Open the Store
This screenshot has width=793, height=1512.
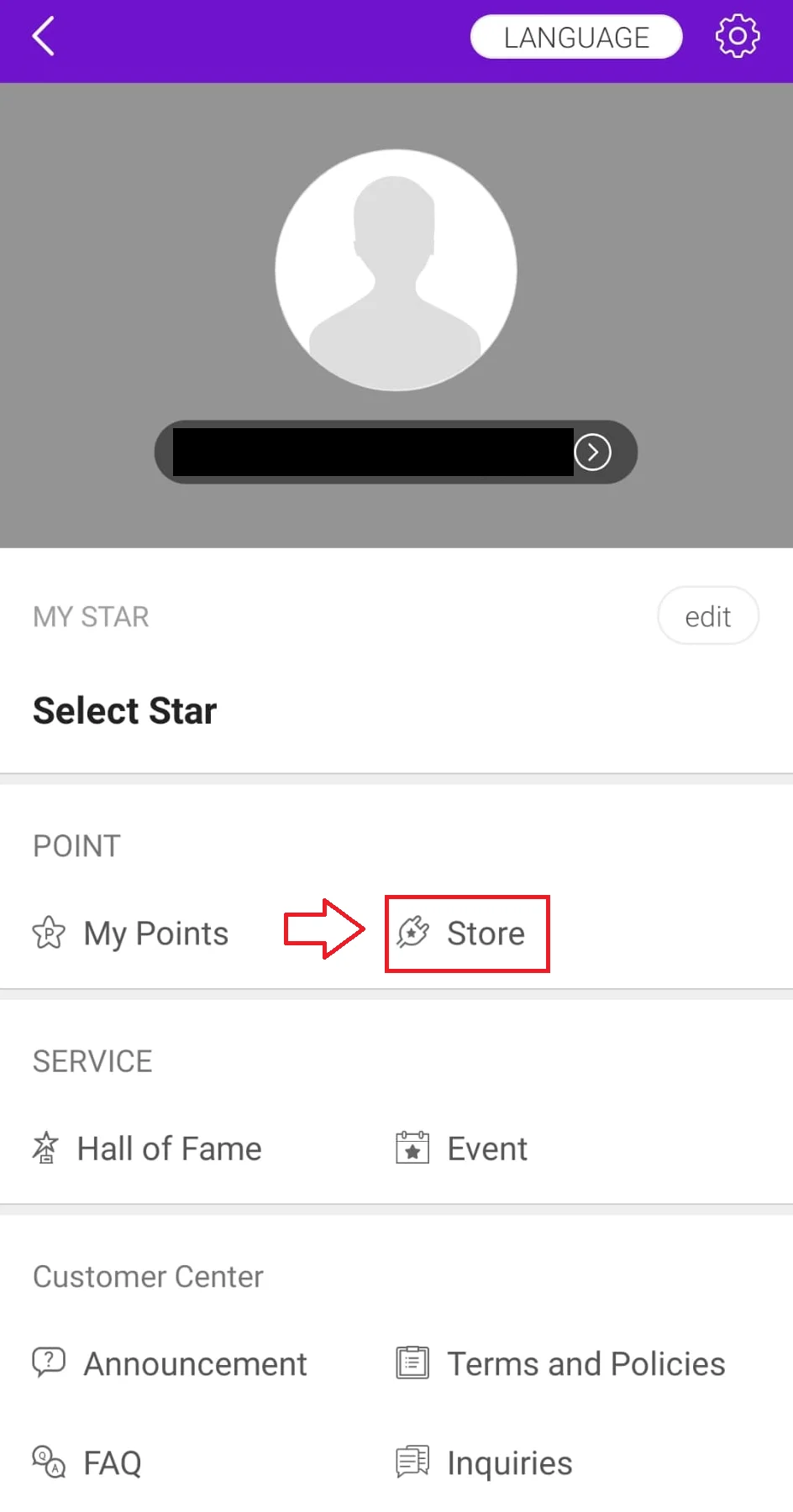[467, 934]
